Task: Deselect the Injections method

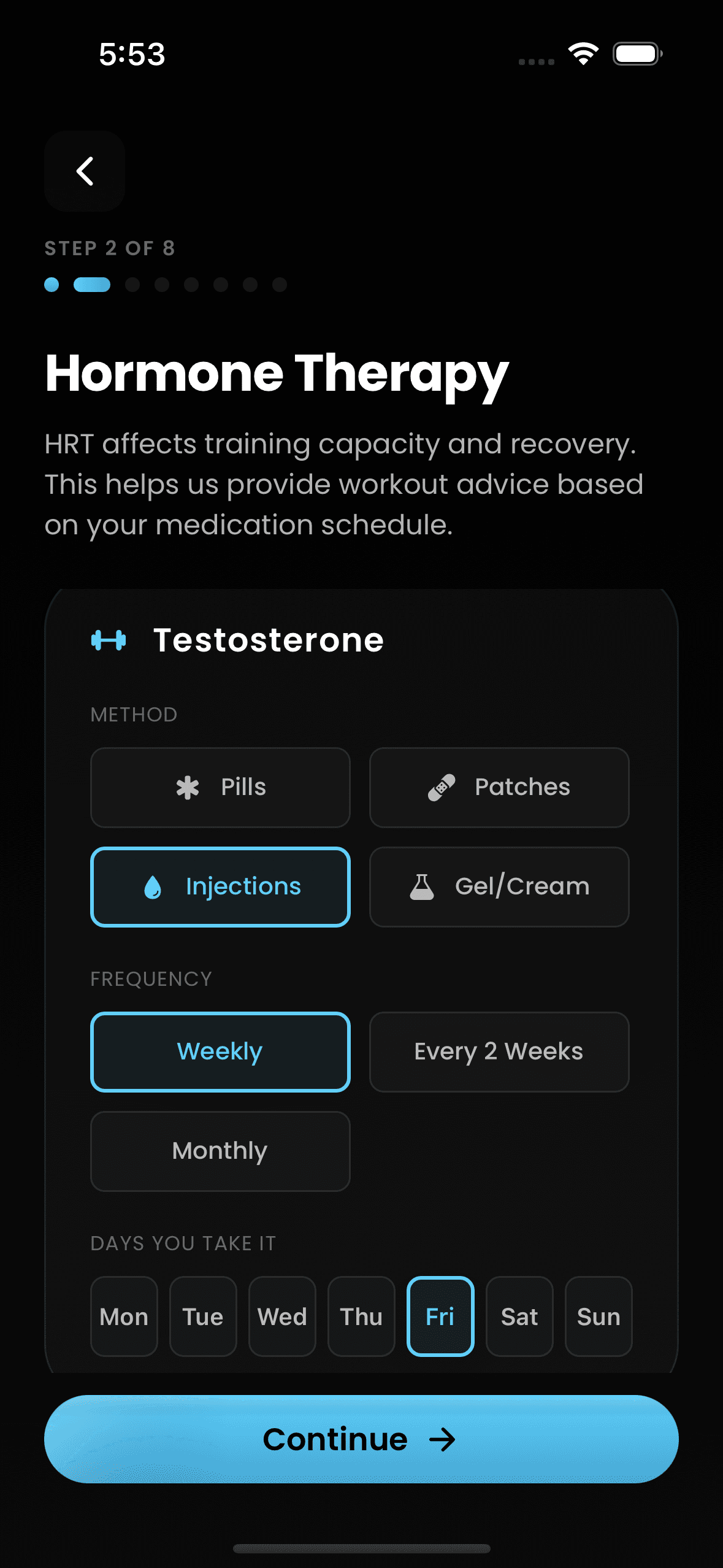Action: point(220,886)
